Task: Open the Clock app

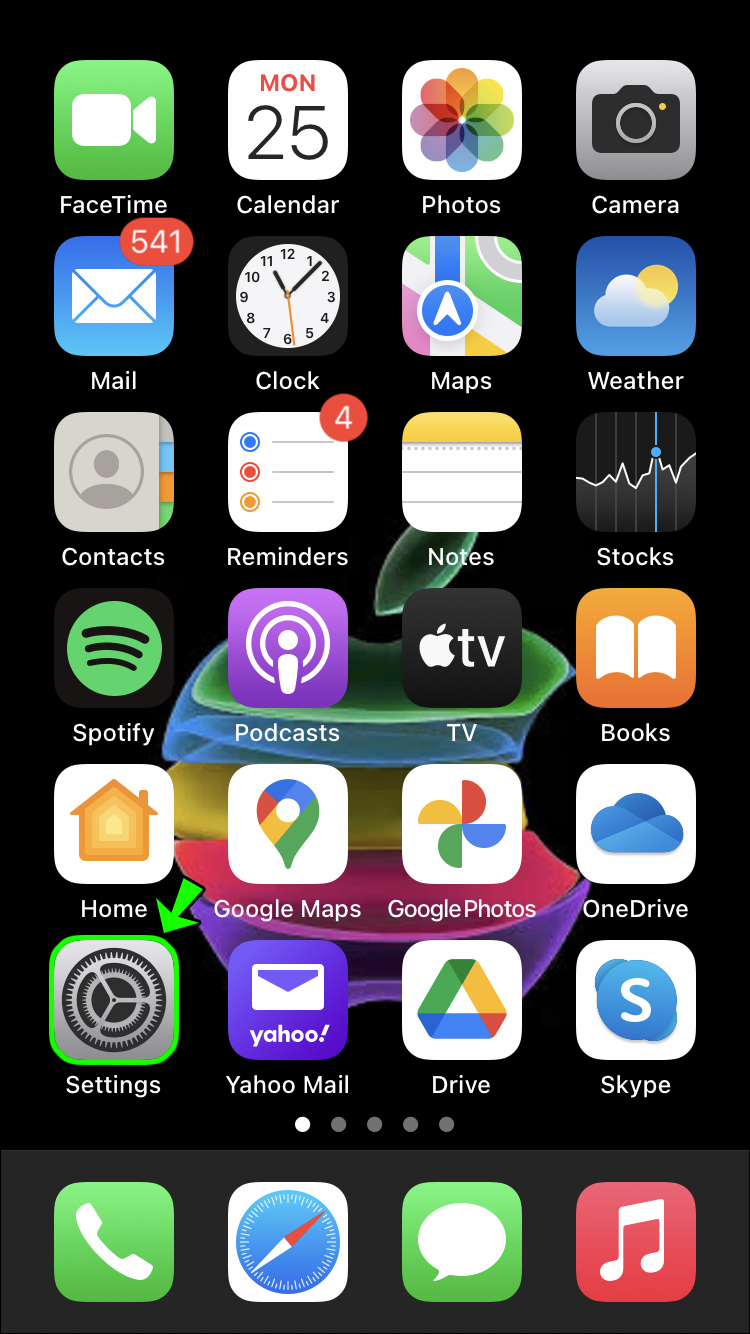Action: (288, 296)
